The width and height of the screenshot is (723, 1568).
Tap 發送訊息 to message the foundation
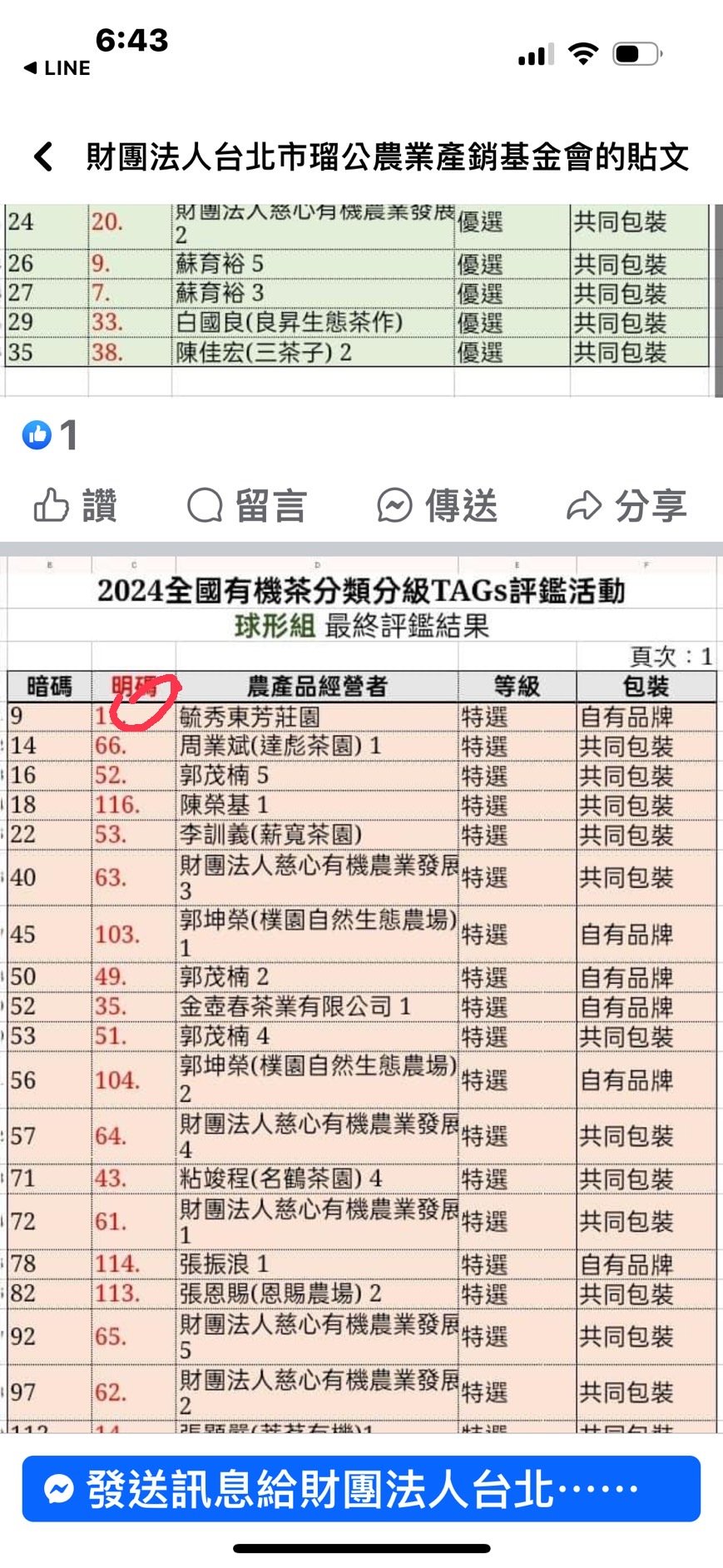tap(361, 1489)
